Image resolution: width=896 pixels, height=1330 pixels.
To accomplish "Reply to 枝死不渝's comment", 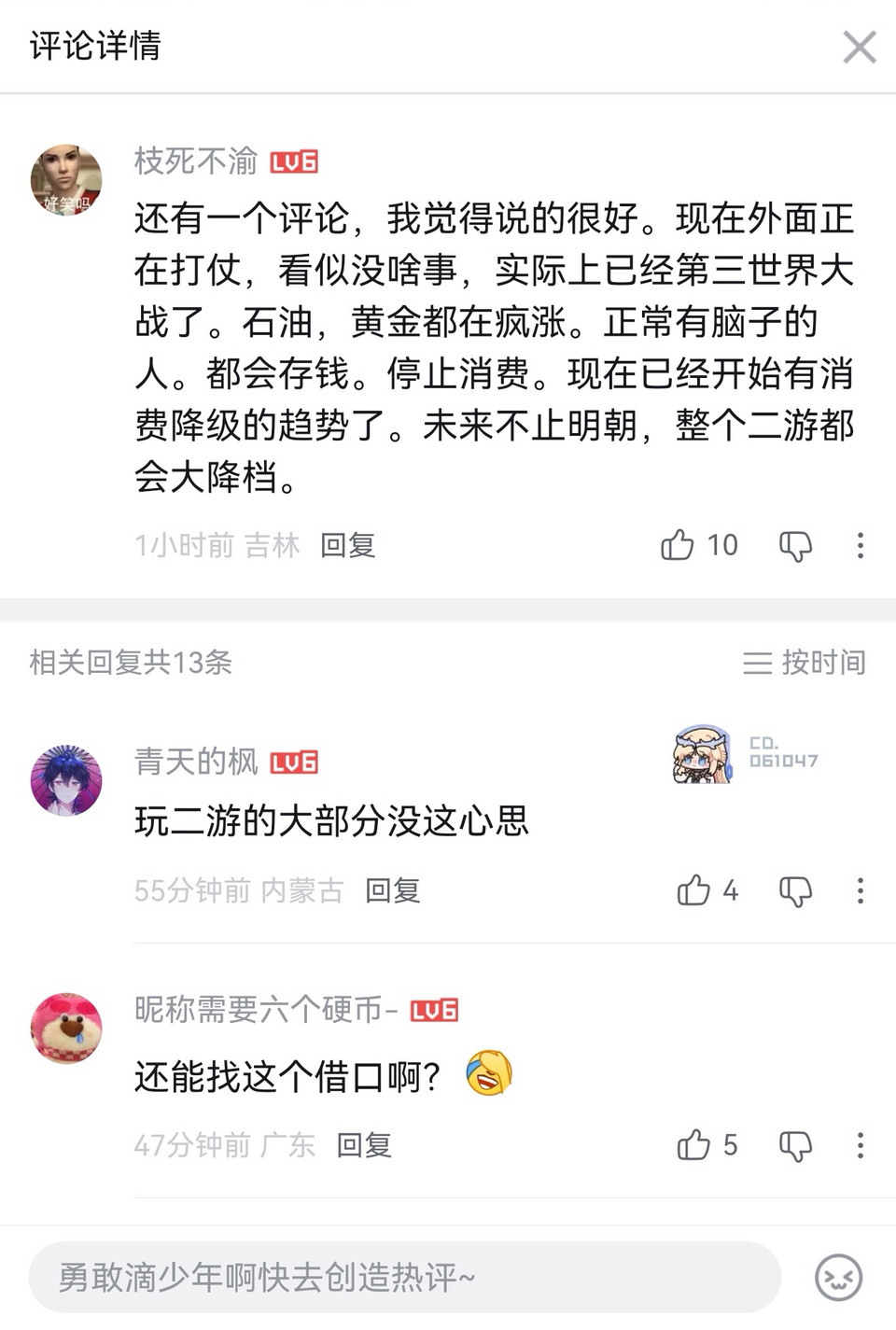I will tap(347, 545).
